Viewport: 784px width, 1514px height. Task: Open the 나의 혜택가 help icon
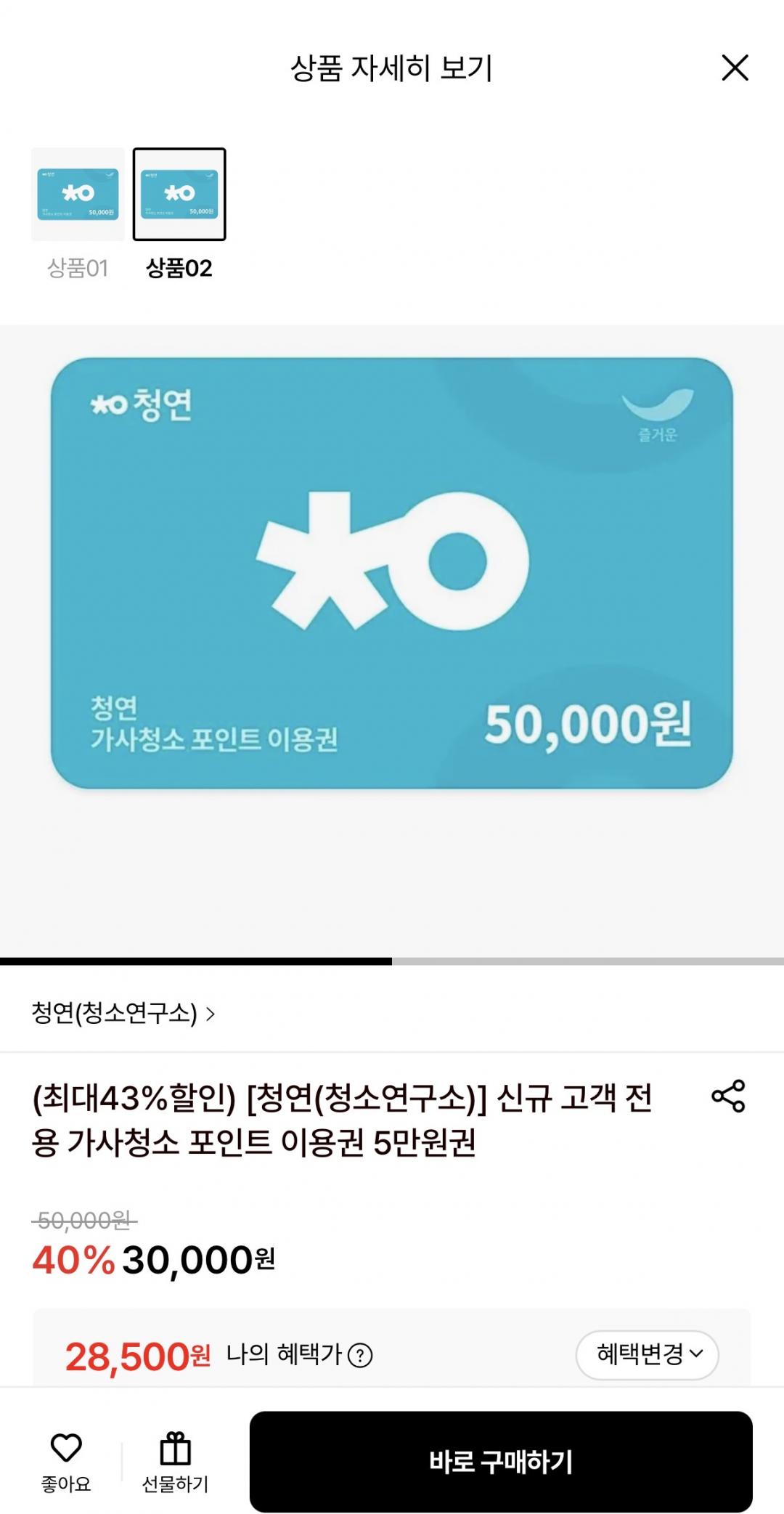(x=360, y=1355)
